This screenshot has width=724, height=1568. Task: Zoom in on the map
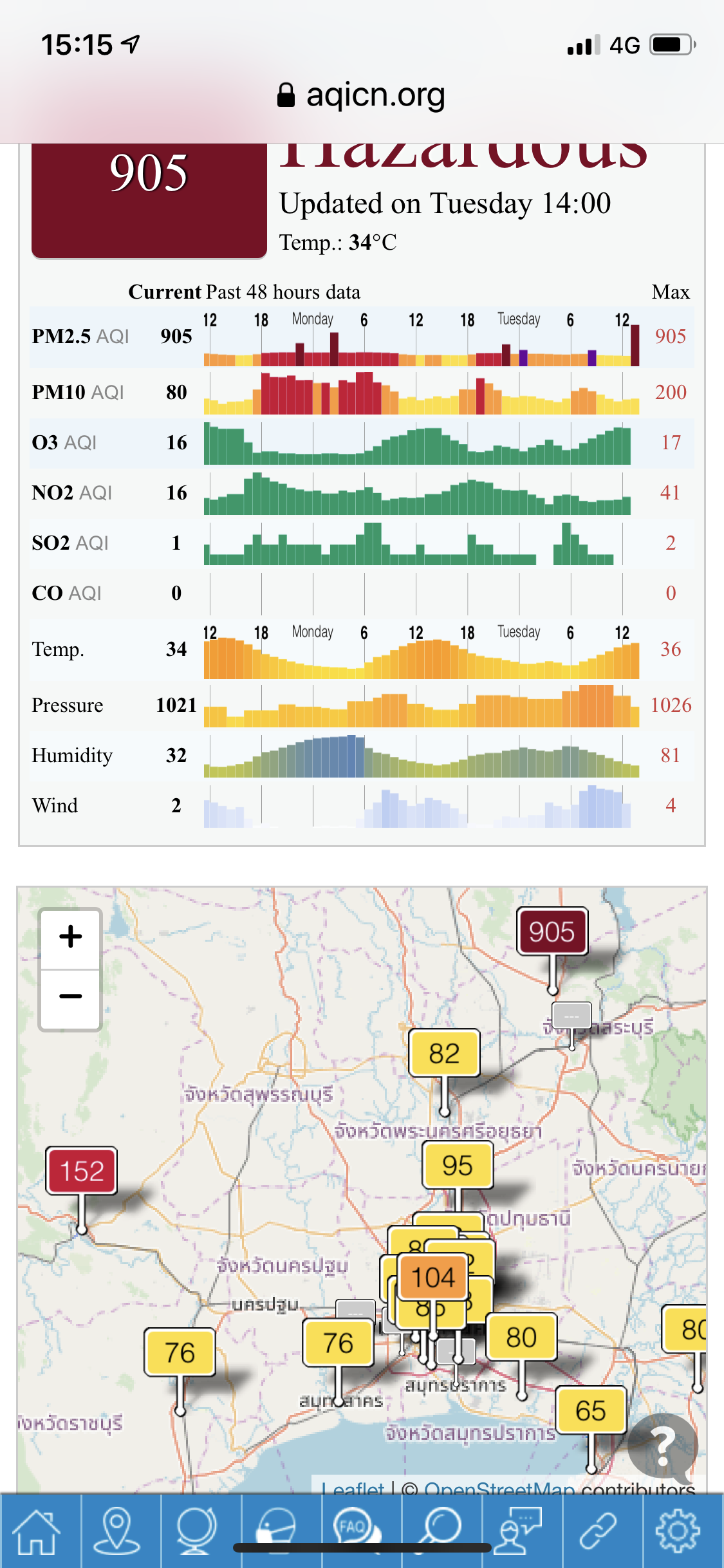pos(70,937)
